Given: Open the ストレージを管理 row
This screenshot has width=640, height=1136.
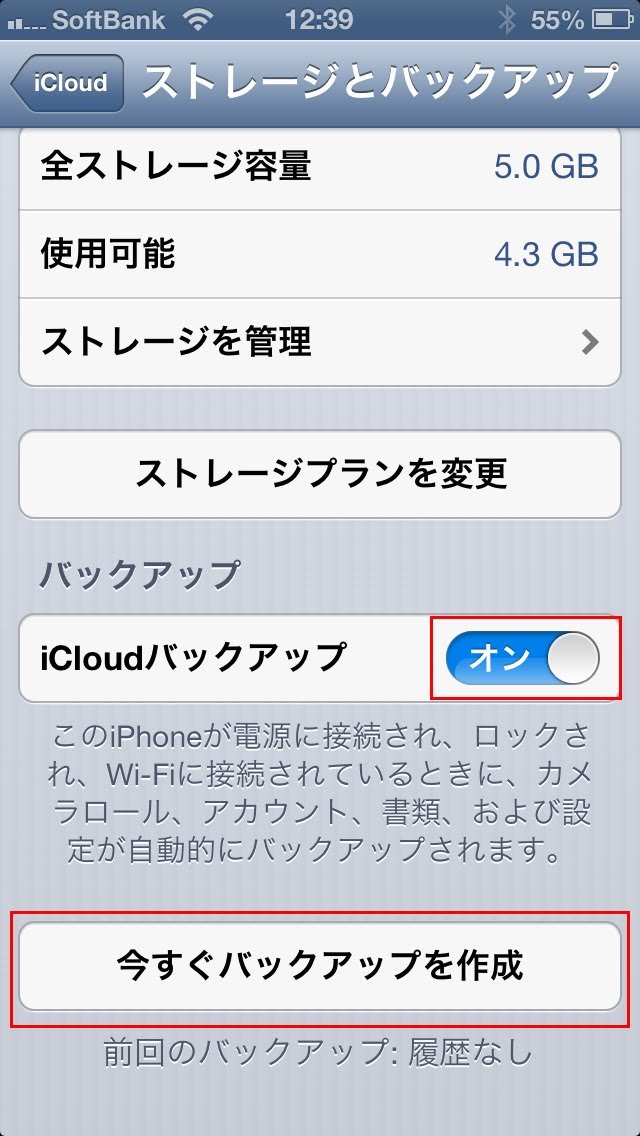Looking at the screenshot, I should click(x=320, y=342).
